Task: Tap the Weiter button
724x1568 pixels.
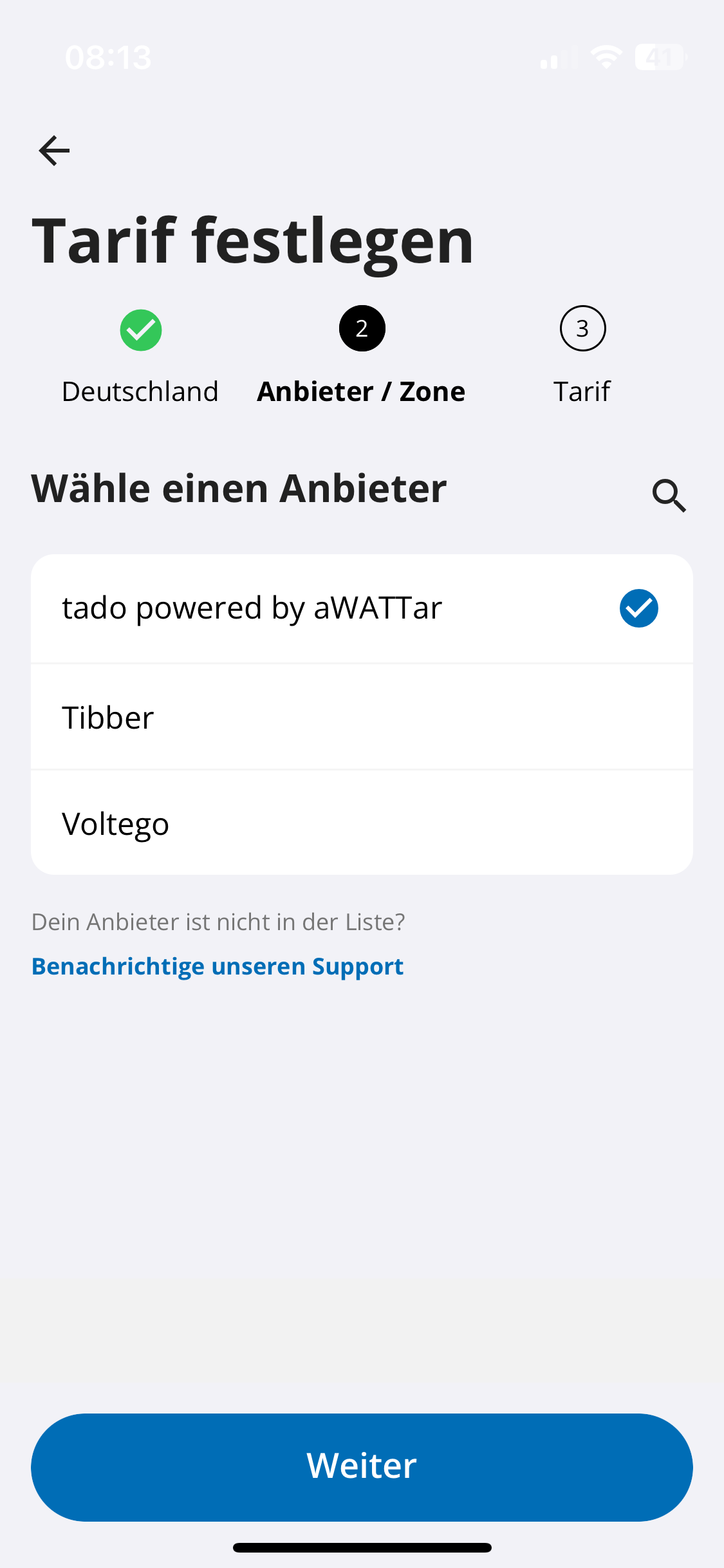Action: pos(362,1467)
